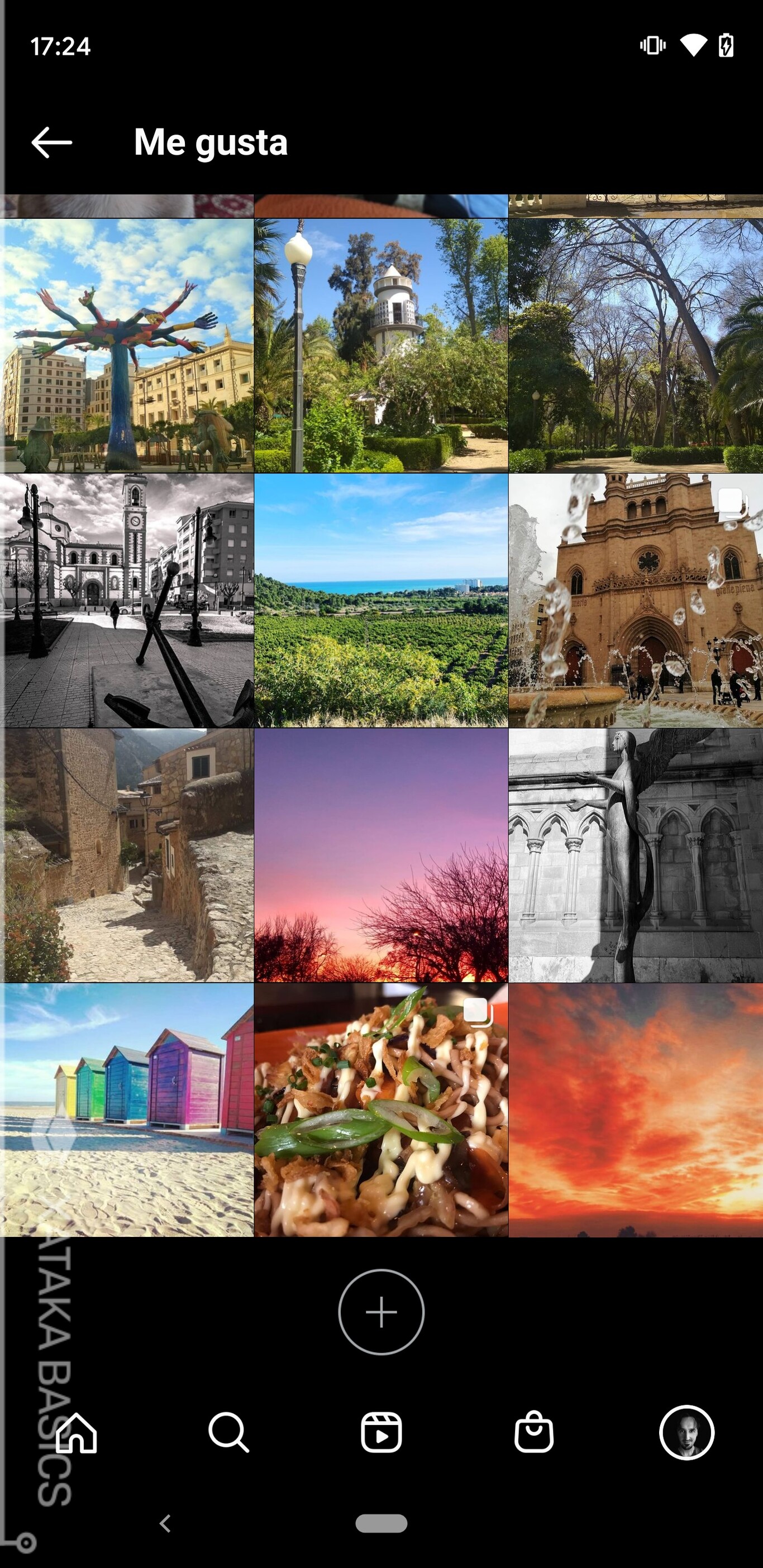Switch to the Home tab
This screenshot has width=763, height=1568.
[x=76, y=1432]
